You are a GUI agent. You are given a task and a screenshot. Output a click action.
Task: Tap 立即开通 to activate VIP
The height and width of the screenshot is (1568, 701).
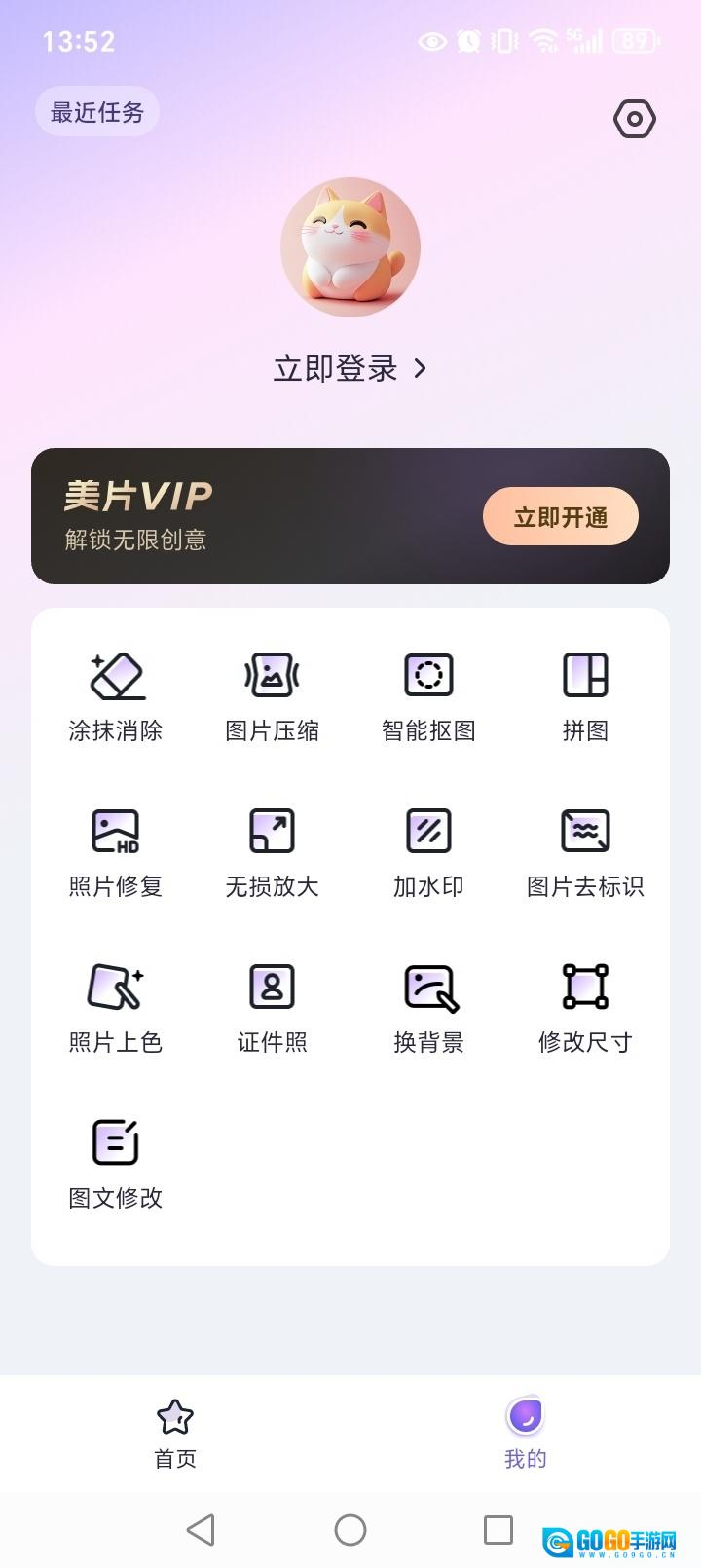[x=560, y=516]
